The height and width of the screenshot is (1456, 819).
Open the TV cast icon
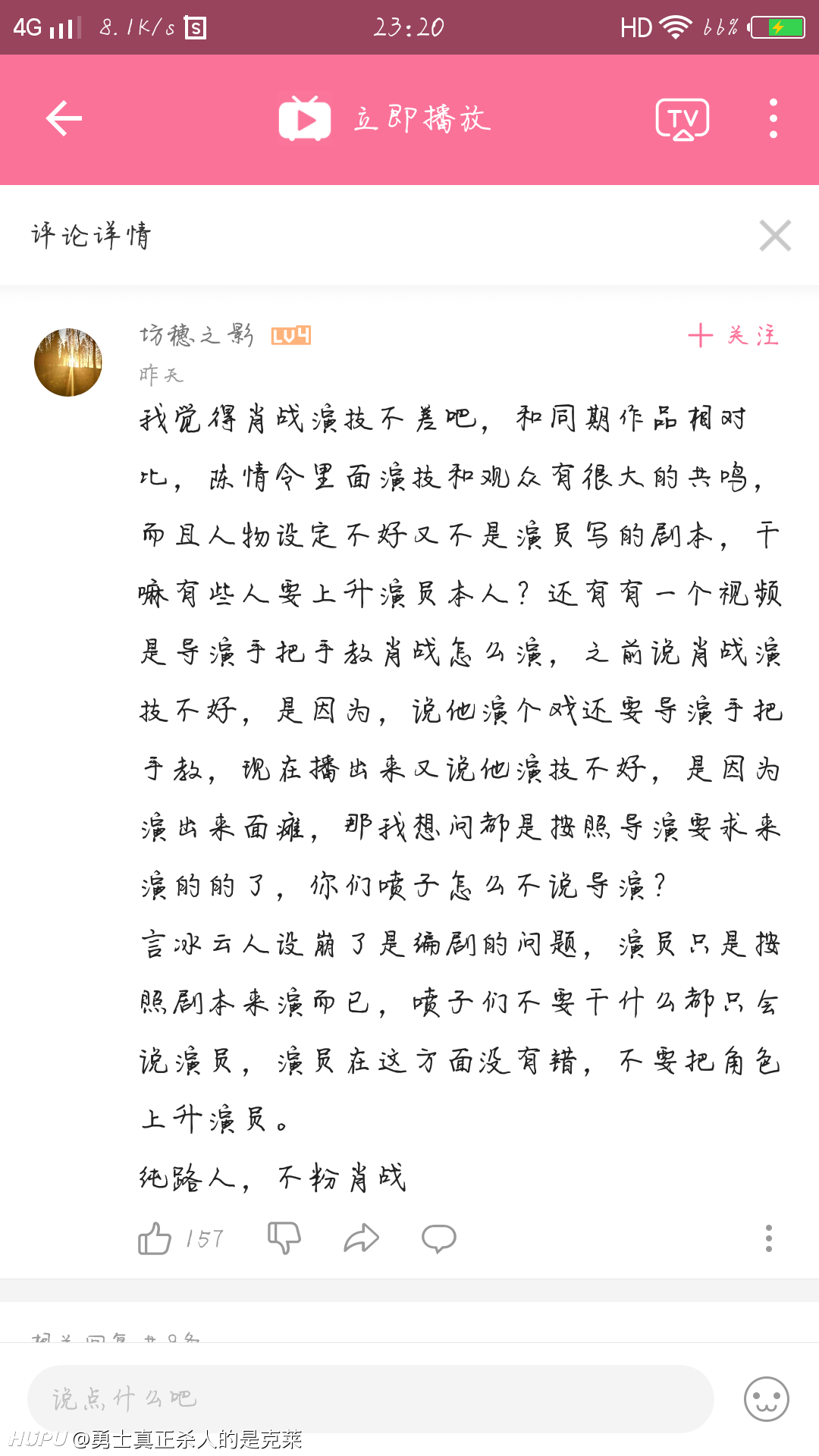coord(682,119)
